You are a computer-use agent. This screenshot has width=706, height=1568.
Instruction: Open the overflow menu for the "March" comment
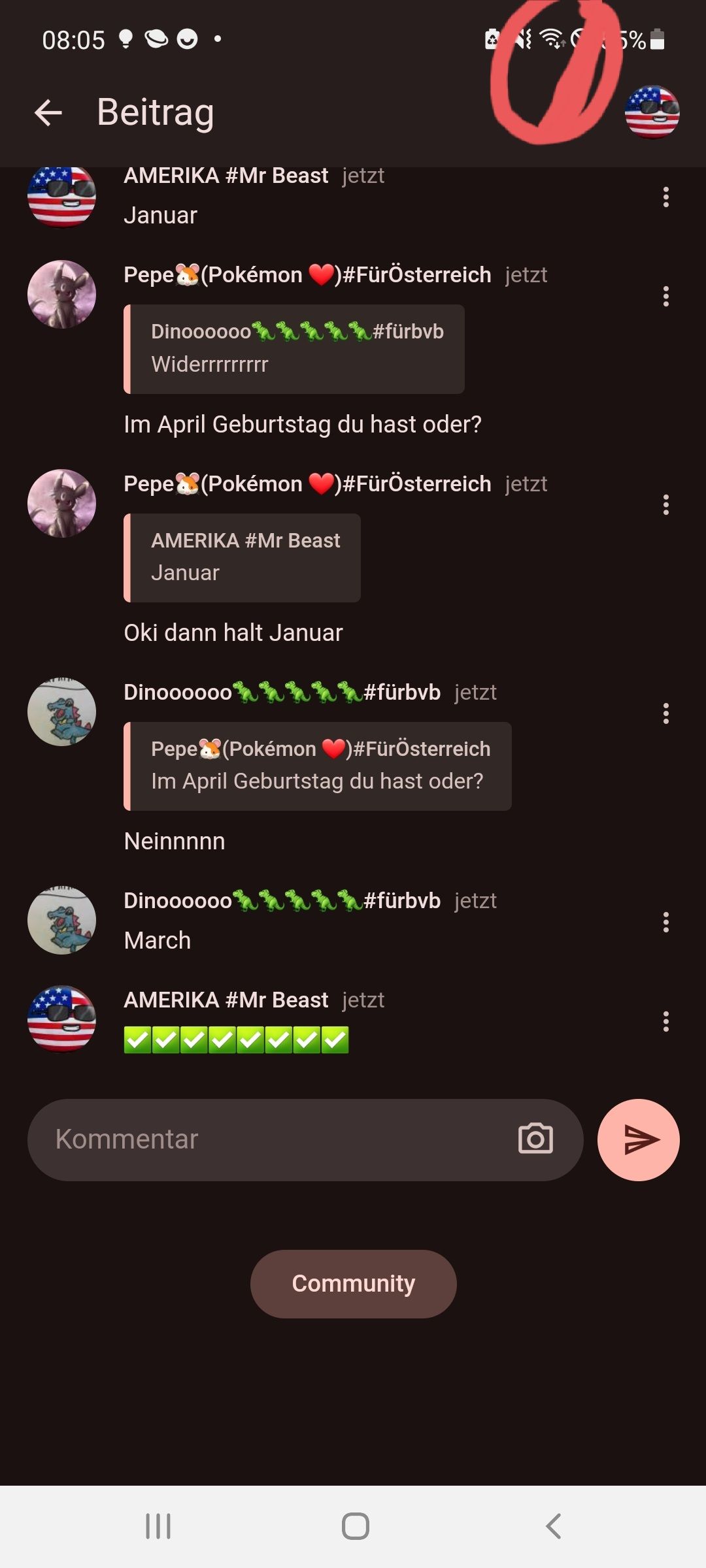coord(665,922)
